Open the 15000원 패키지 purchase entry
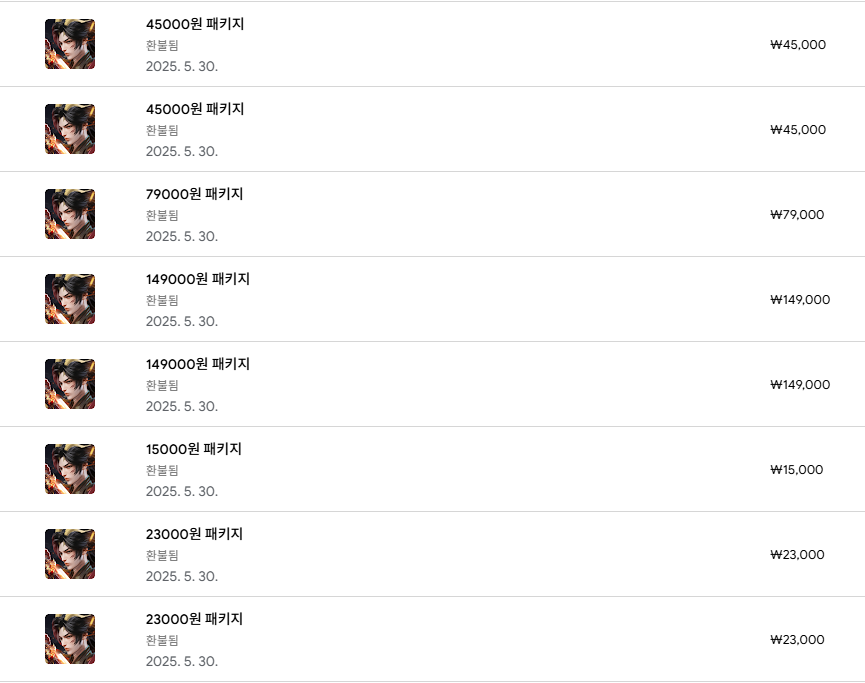The image size is (865, 683). click(194, 449)
